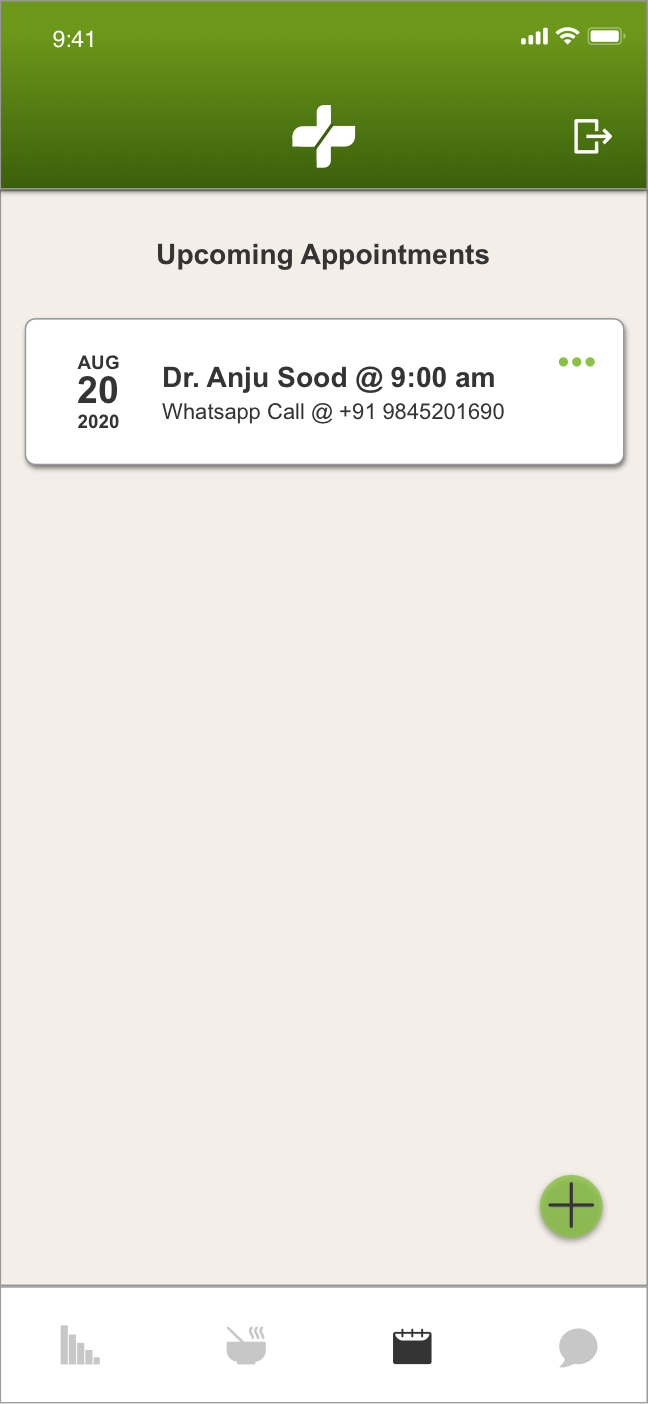Switch to the stats chart tab
The width and height of the screenshot is (648, 1404).
[79, 1346]
